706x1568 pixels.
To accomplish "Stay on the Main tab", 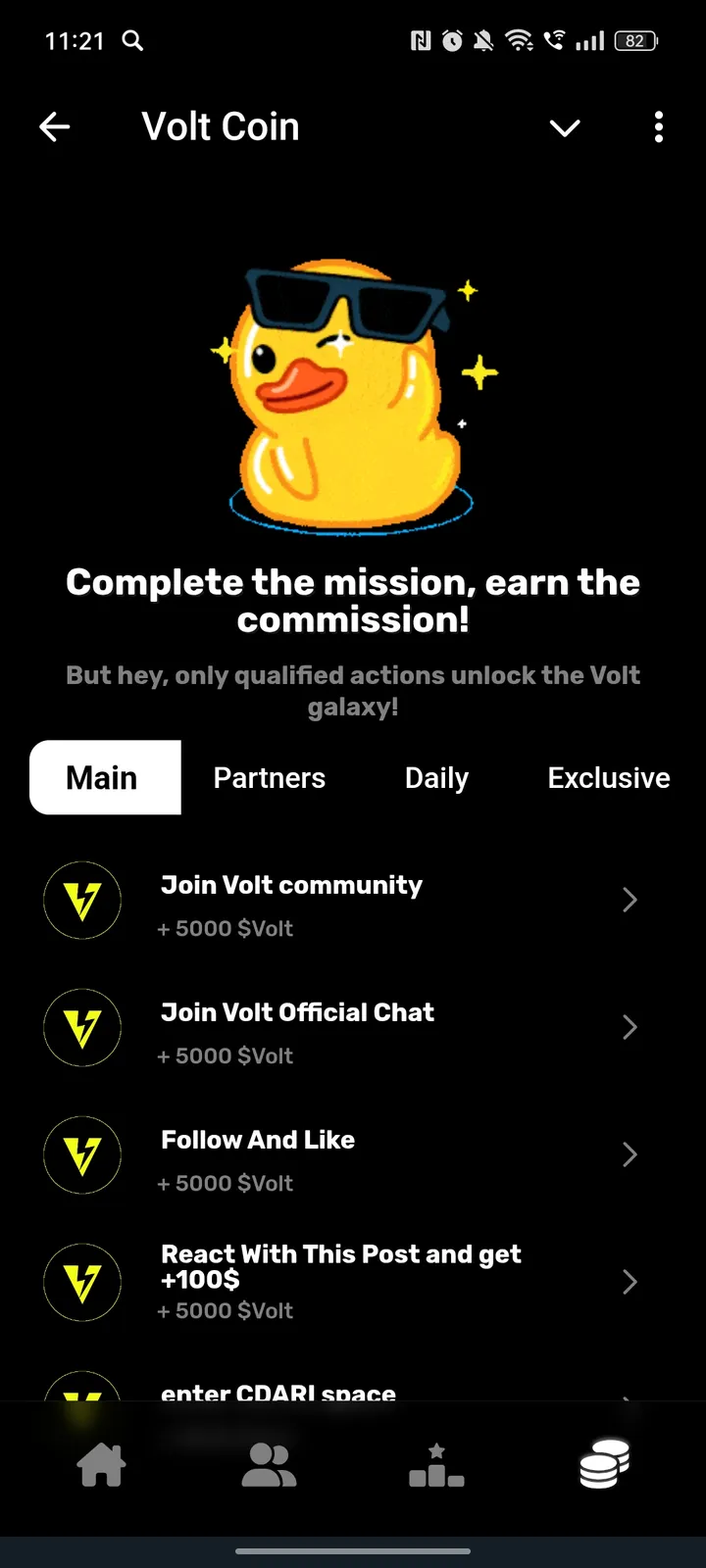I will 102,777.
